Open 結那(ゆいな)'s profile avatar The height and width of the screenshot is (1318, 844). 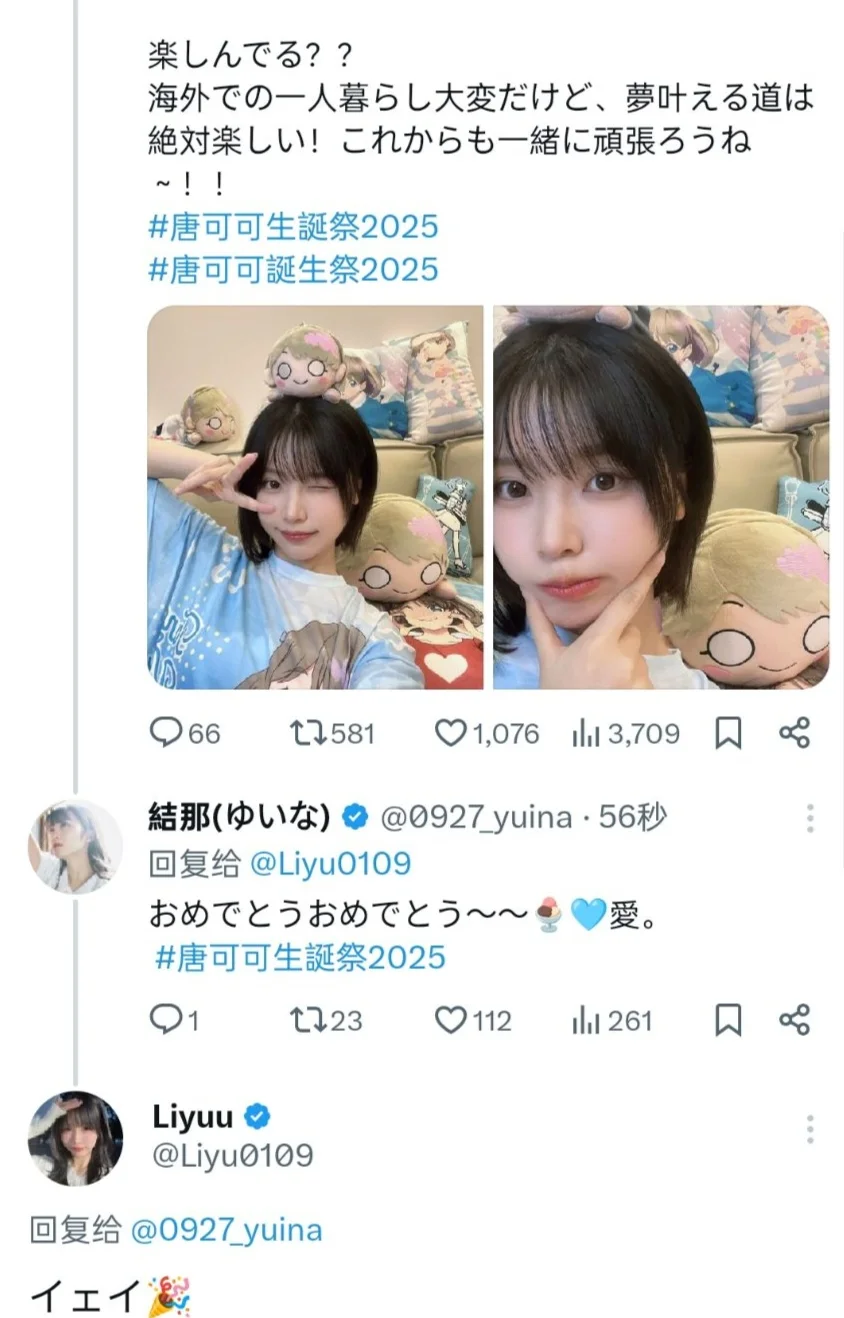[x=75, y=845]
